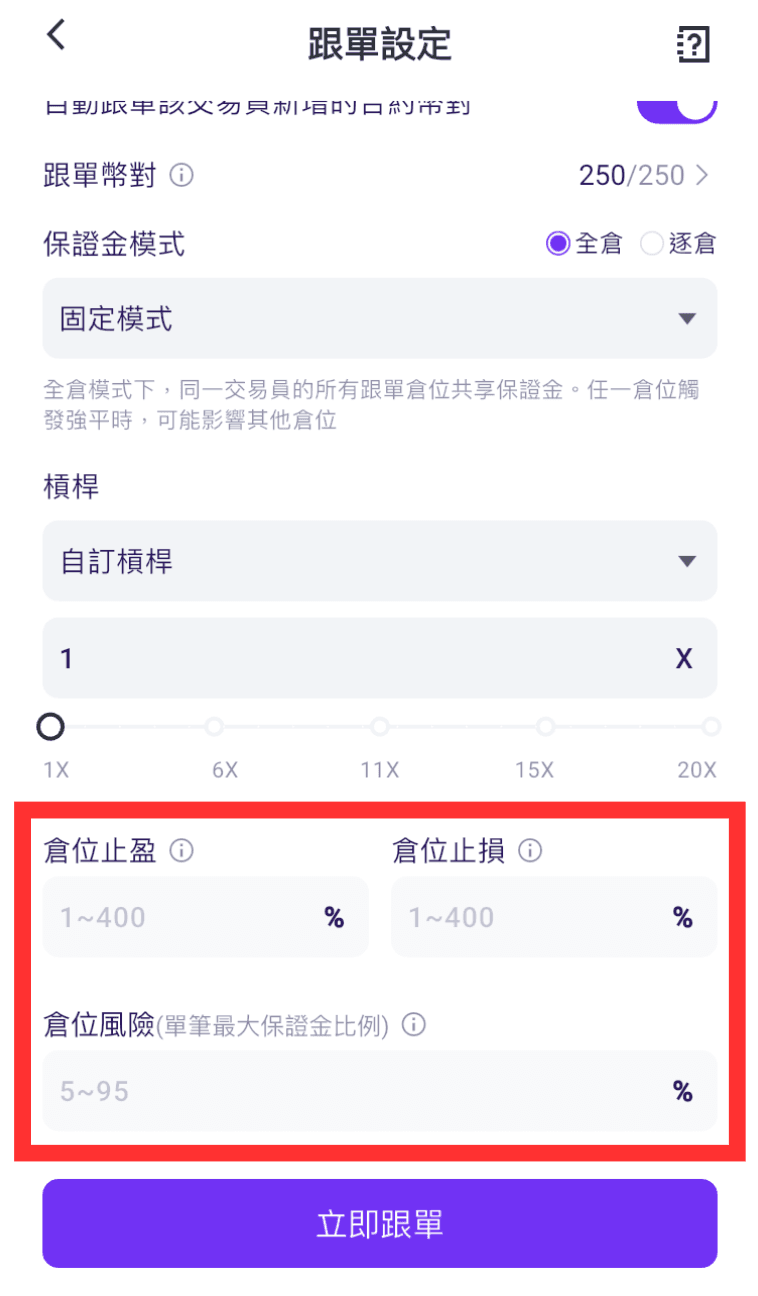Expand the 自訂槓桿 dropdown
758x1296 pixels.
pos(380,561)
